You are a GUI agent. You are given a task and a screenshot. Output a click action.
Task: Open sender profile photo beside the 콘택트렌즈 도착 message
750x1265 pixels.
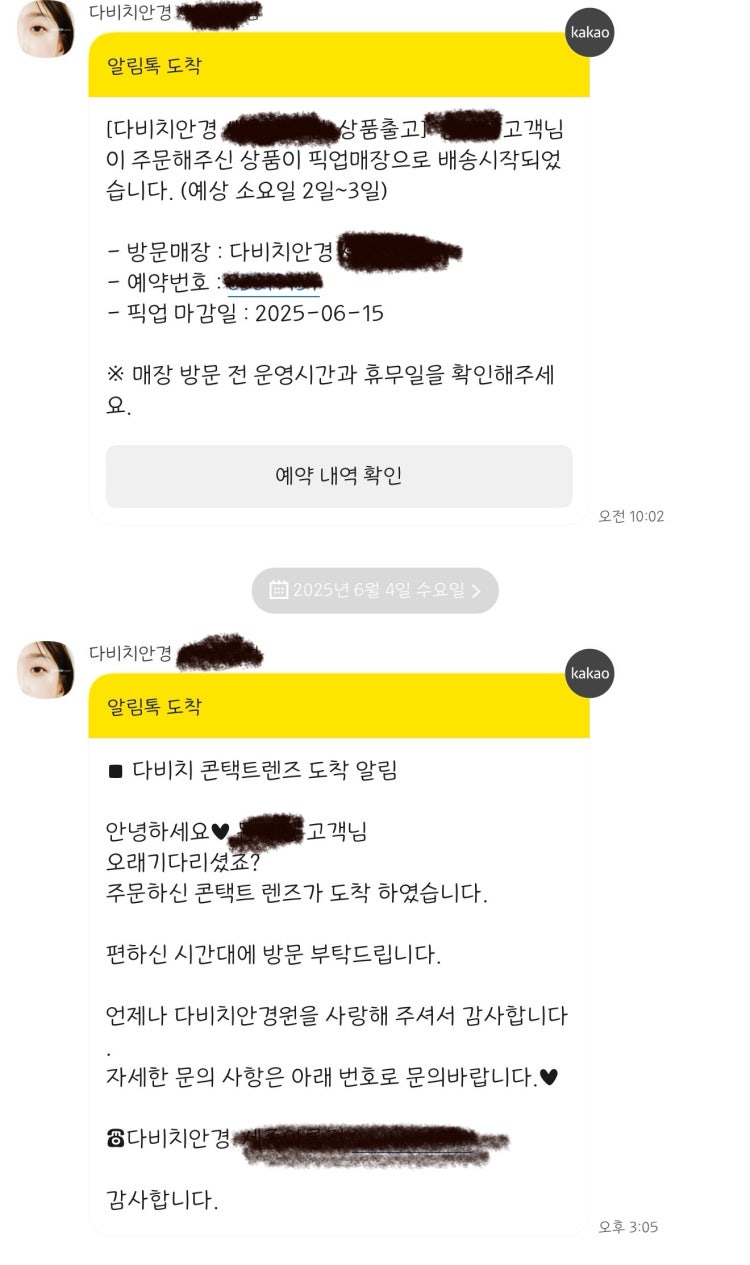coord(46,669)
